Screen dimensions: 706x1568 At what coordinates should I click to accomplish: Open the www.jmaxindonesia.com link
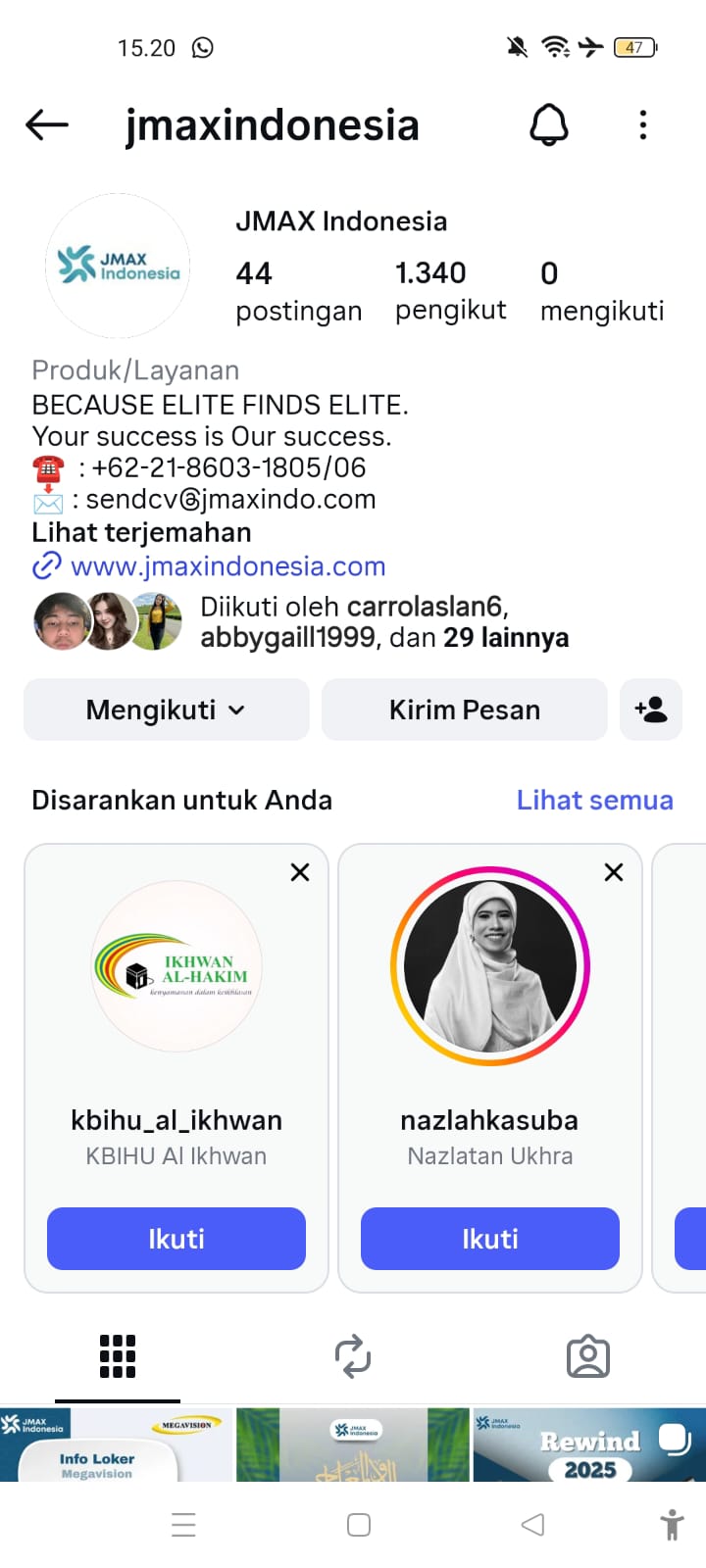227,566
